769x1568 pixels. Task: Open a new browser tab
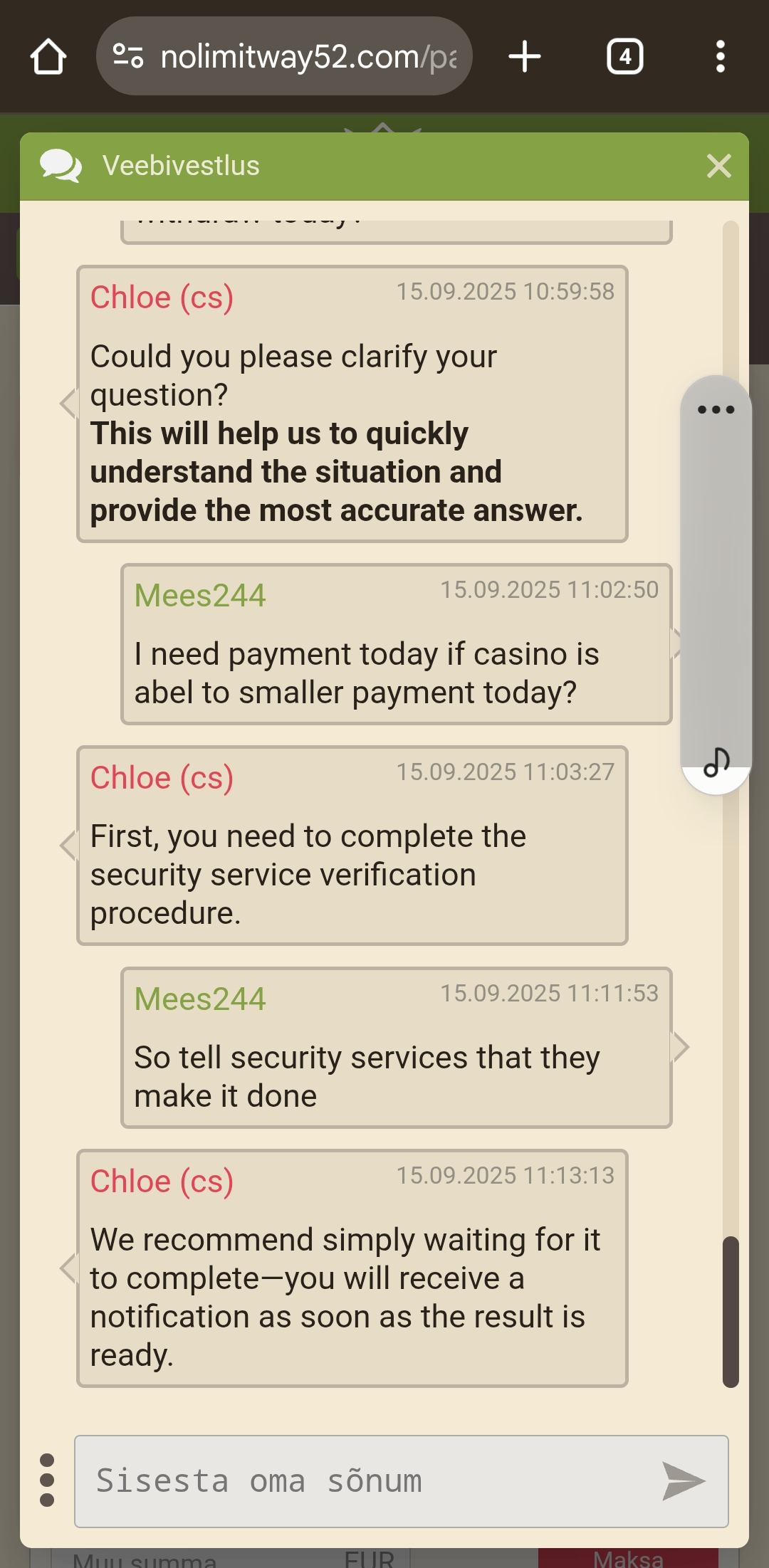pyautogui.click(x=525, y=57)
